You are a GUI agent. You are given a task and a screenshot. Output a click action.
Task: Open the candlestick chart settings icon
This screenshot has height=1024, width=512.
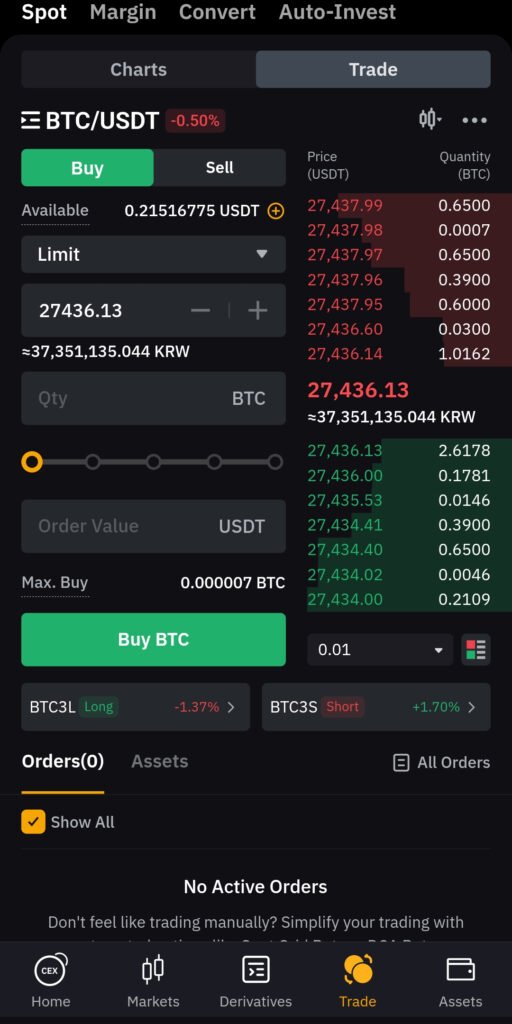point(430,119)
